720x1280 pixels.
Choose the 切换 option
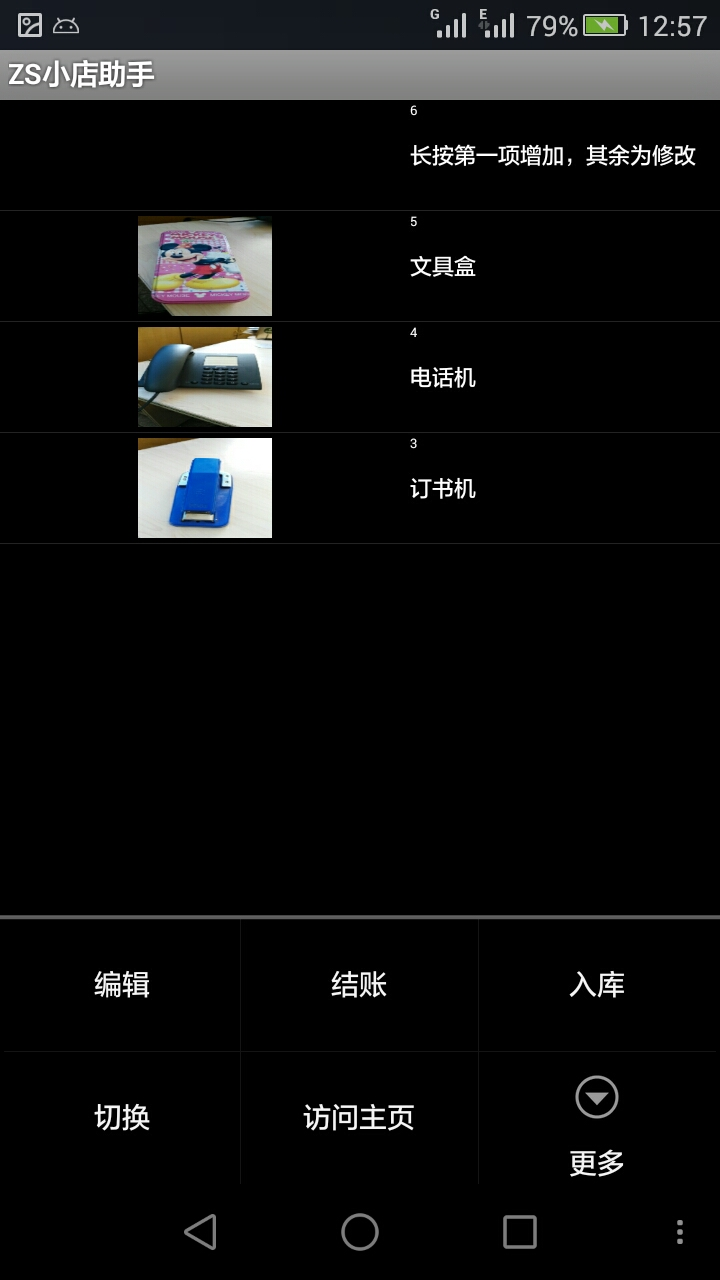[122, 1117]
